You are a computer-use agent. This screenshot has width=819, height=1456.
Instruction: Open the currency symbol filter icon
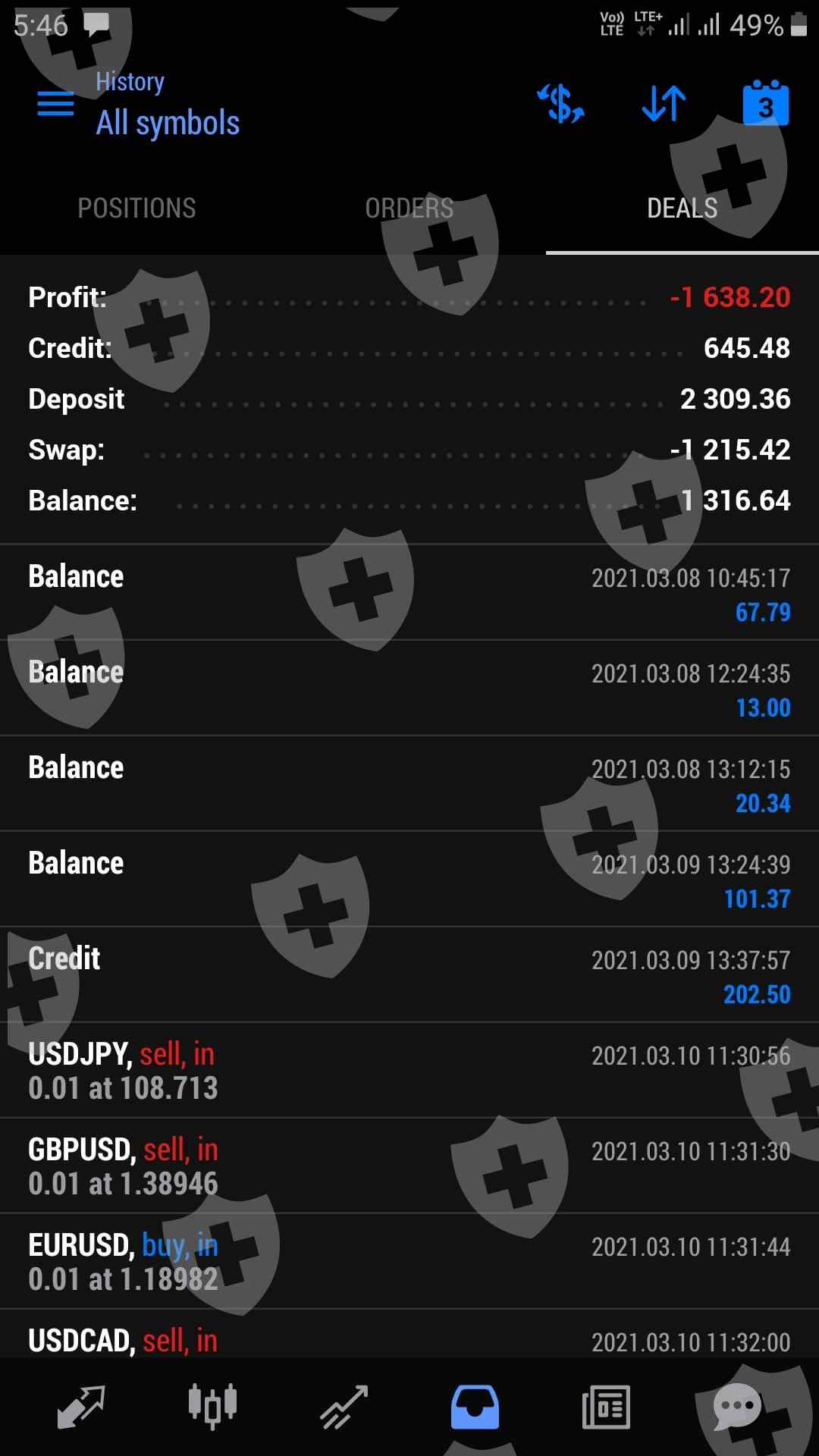[561, 104]
